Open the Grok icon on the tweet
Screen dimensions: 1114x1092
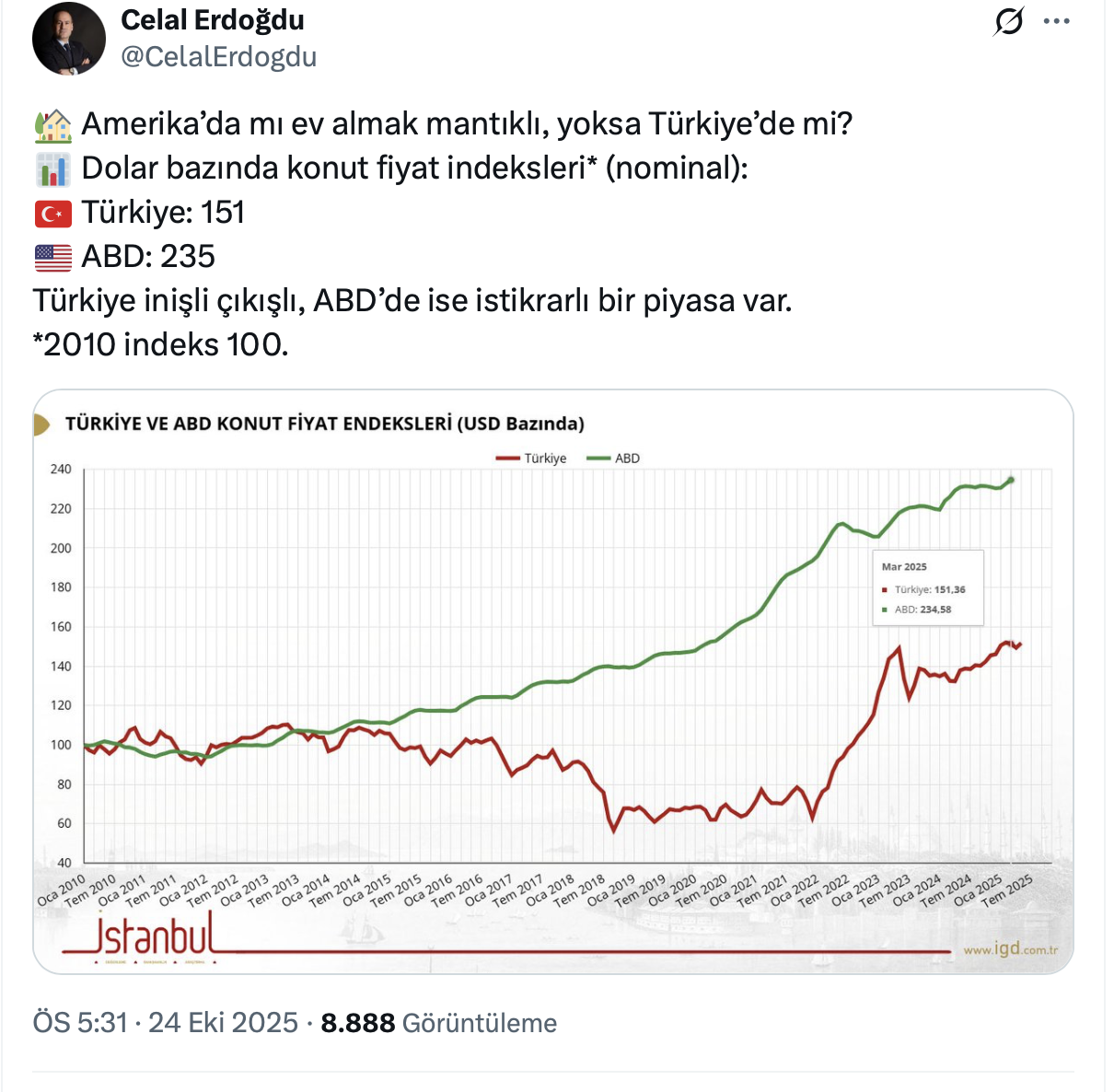coord(1008,20)
